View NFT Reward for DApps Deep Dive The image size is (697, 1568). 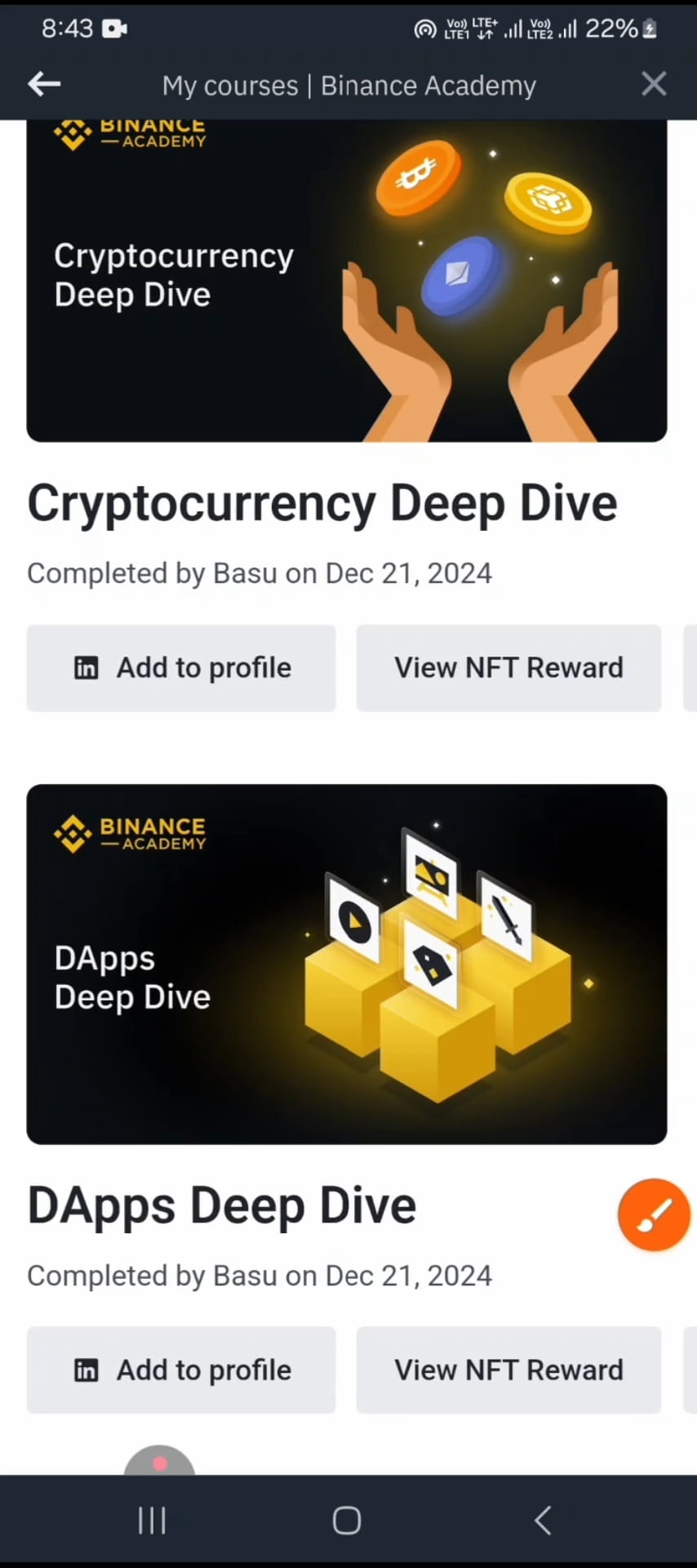(508, 1370)
